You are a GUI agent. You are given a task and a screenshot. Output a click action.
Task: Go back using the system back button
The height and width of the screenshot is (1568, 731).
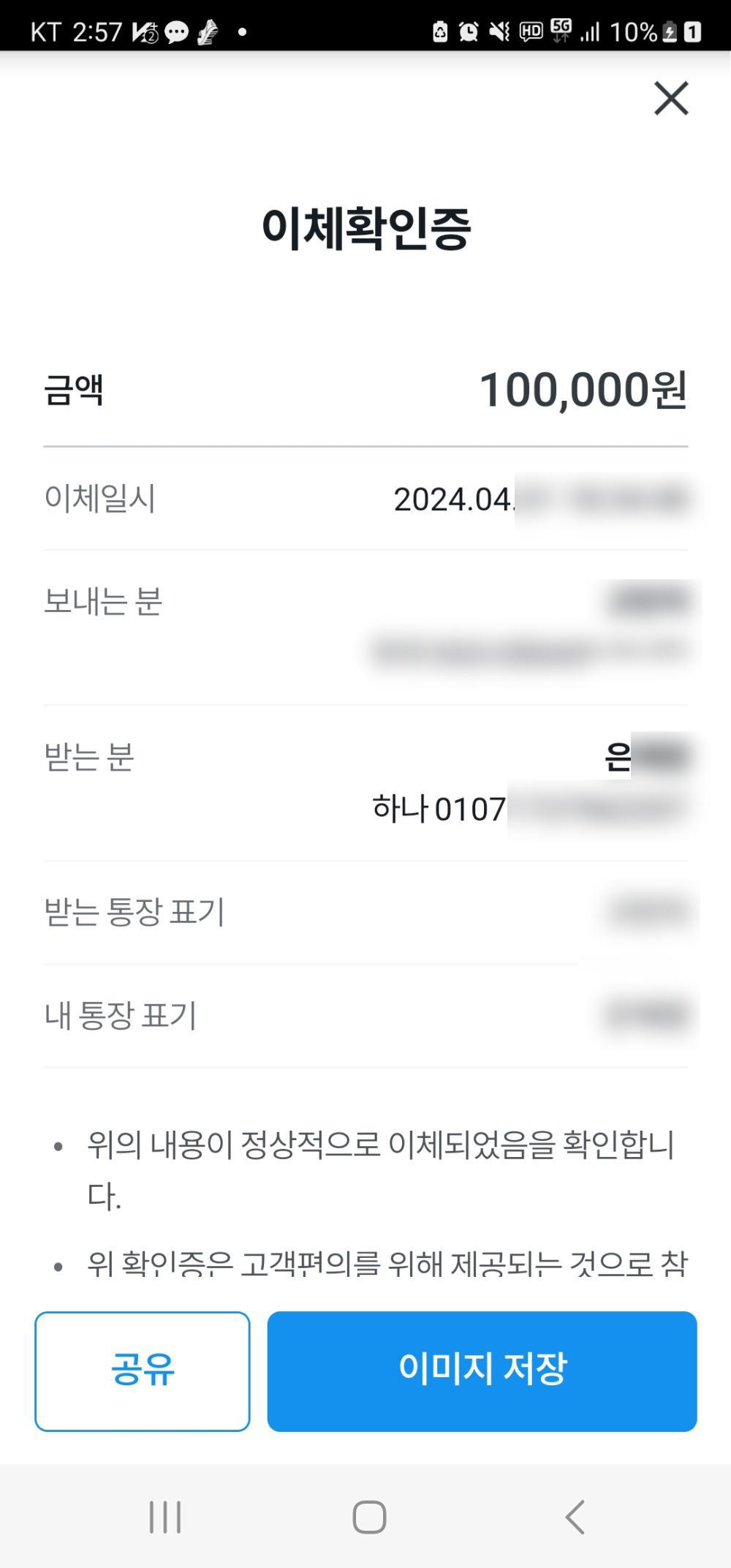(x=575, y=1517)
